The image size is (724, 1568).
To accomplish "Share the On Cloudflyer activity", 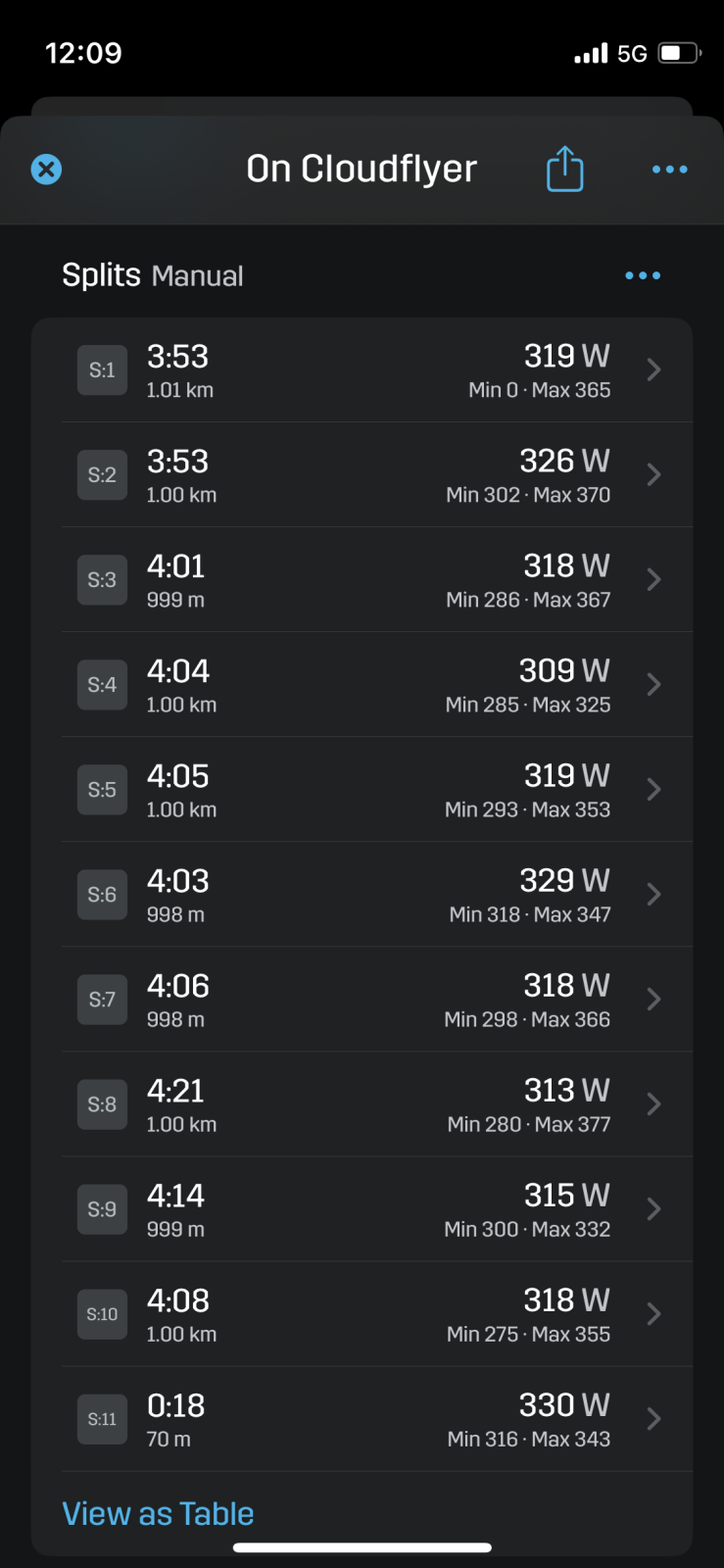I will coord(564,170).
